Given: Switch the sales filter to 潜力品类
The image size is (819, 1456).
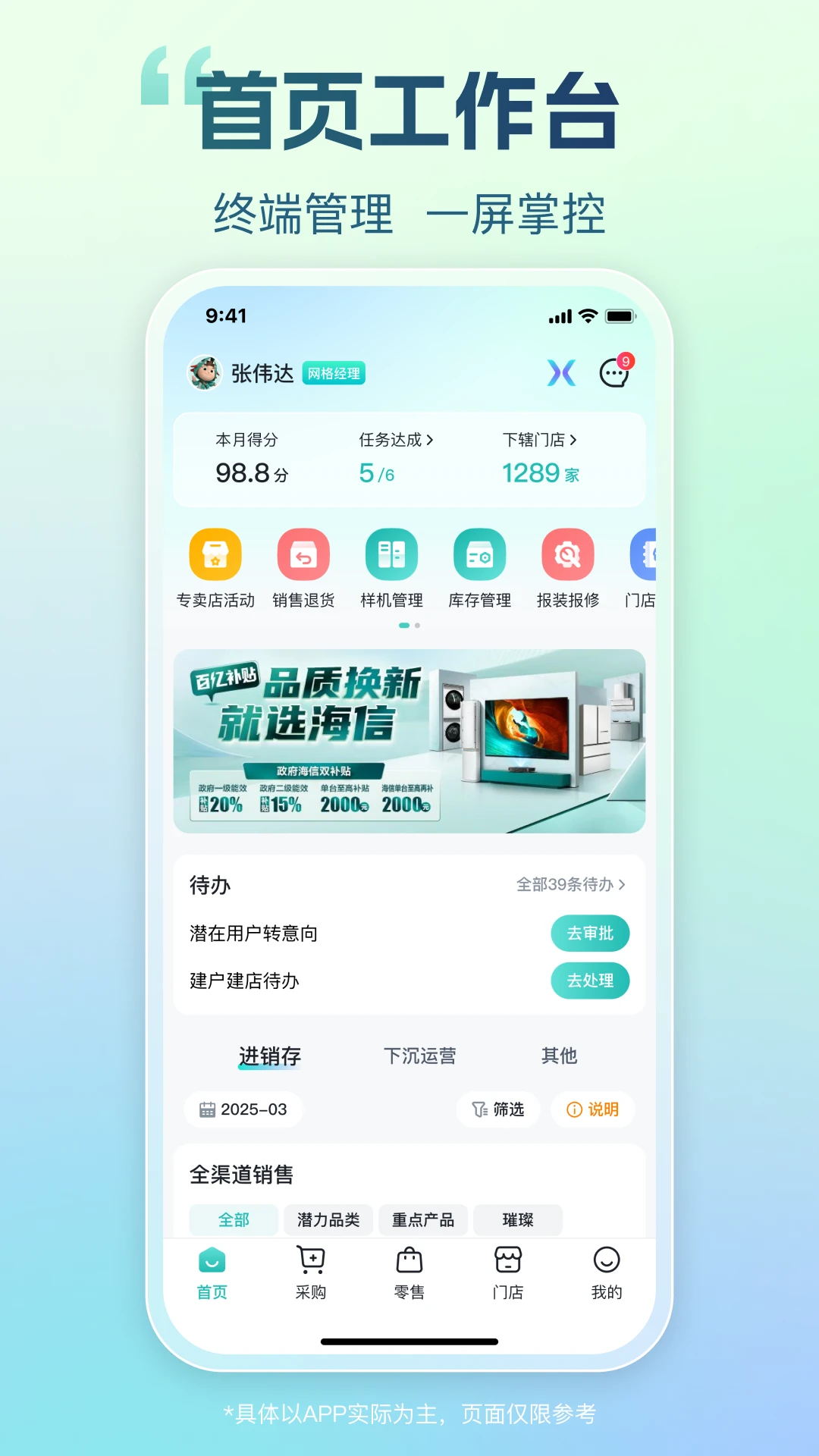Looking at the screenshot, I should click(328, 1219).
